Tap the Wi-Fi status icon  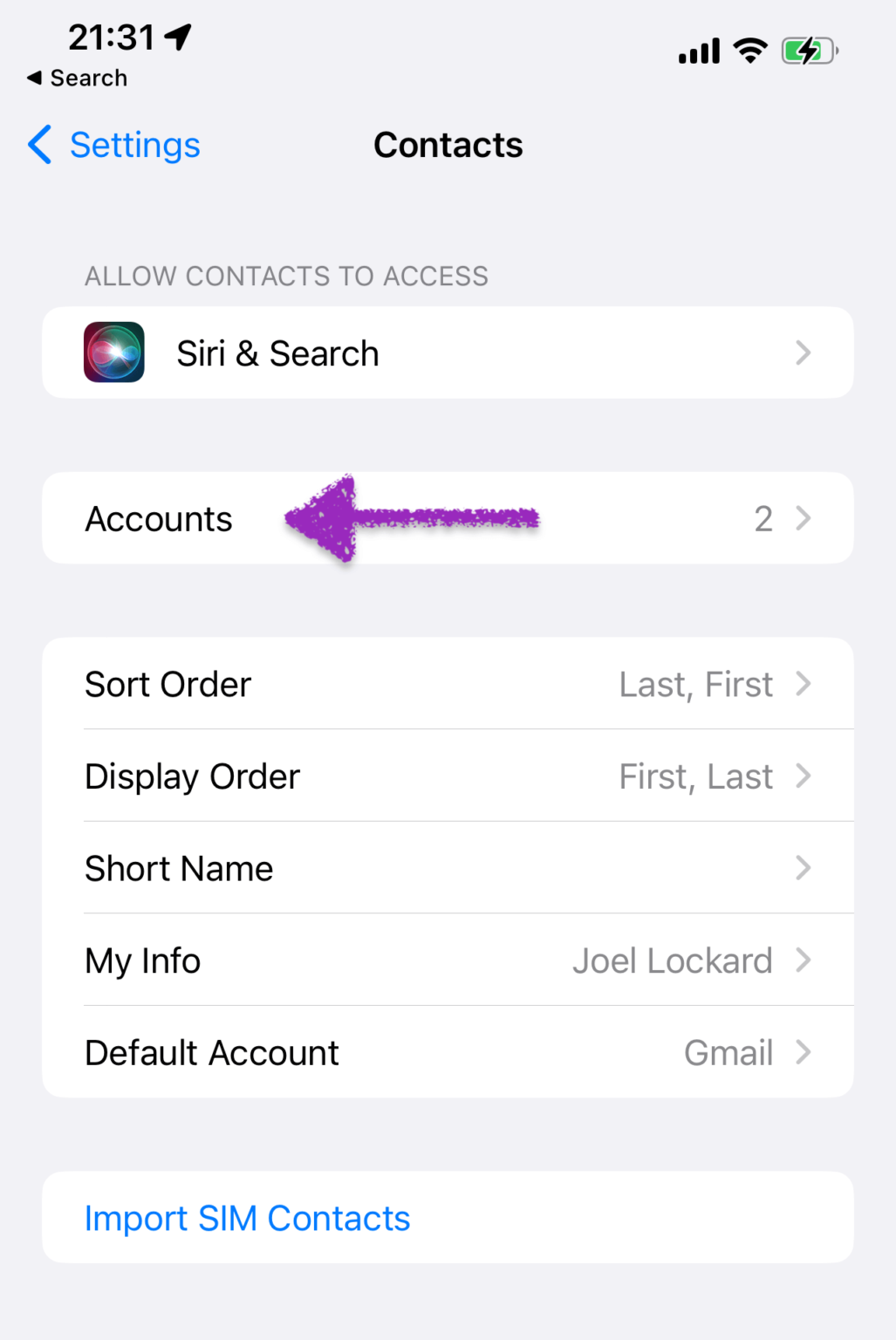749,51
